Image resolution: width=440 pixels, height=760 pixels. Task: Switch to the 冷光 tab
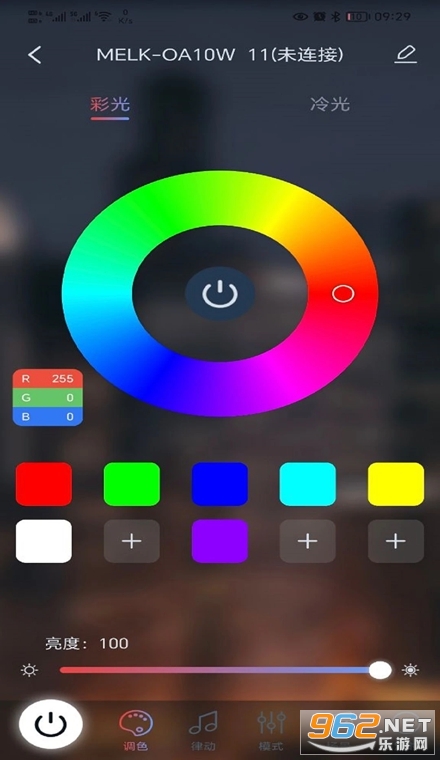tap(330, 104)
